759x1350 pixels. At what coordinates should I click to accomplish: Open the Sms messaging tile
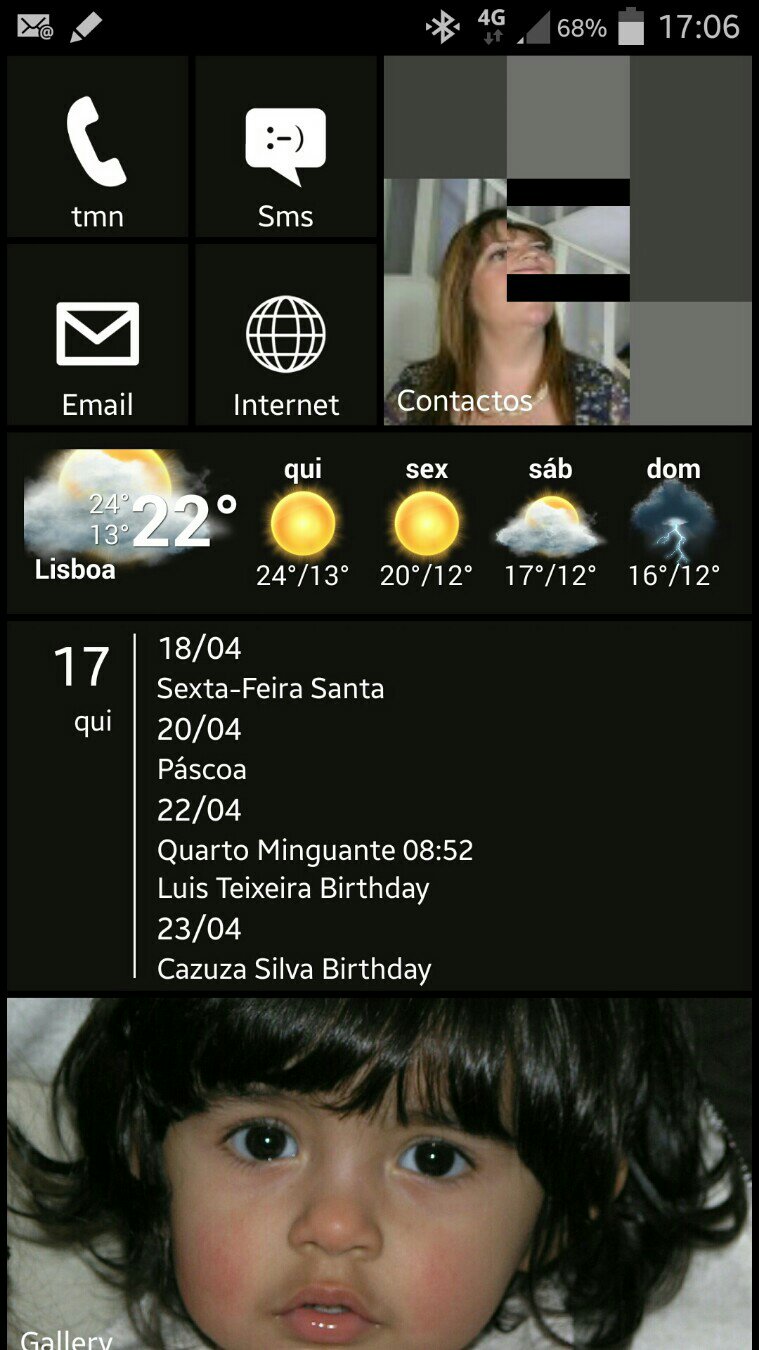[x=286, y=146]
